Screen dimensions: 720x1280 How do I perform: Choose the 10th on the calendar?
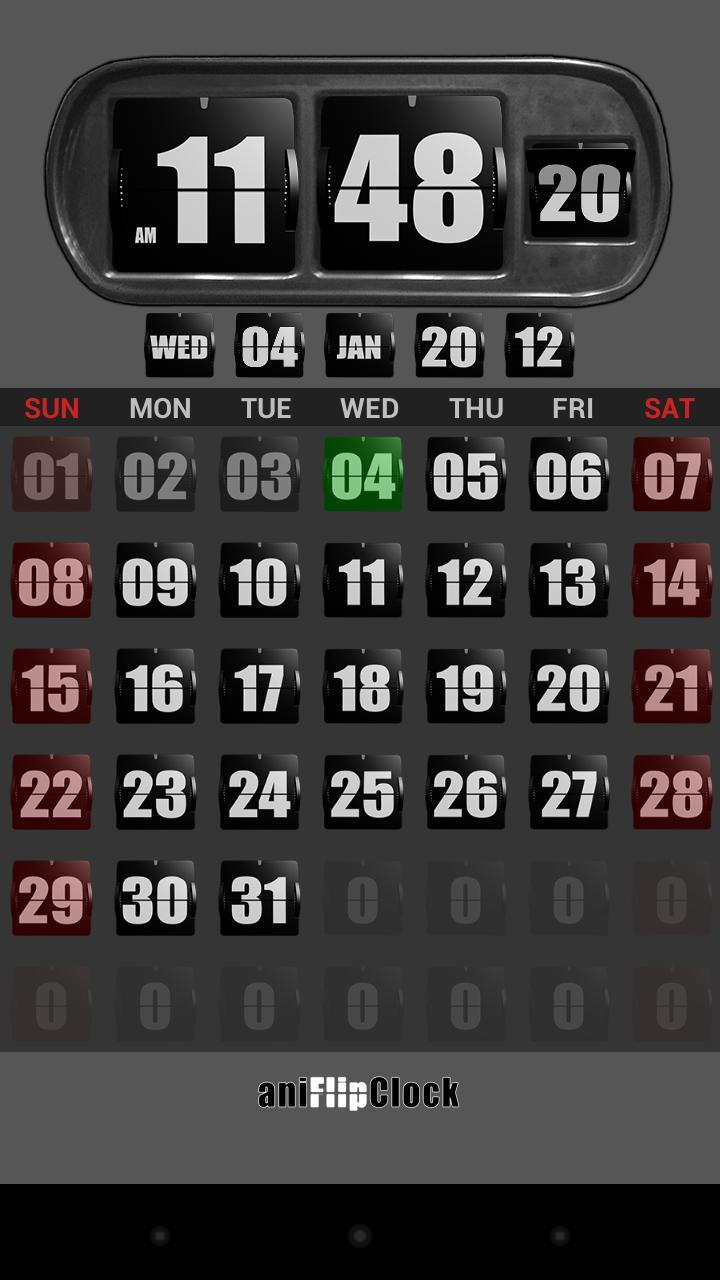pyautogui.click(x=259, y=580)
